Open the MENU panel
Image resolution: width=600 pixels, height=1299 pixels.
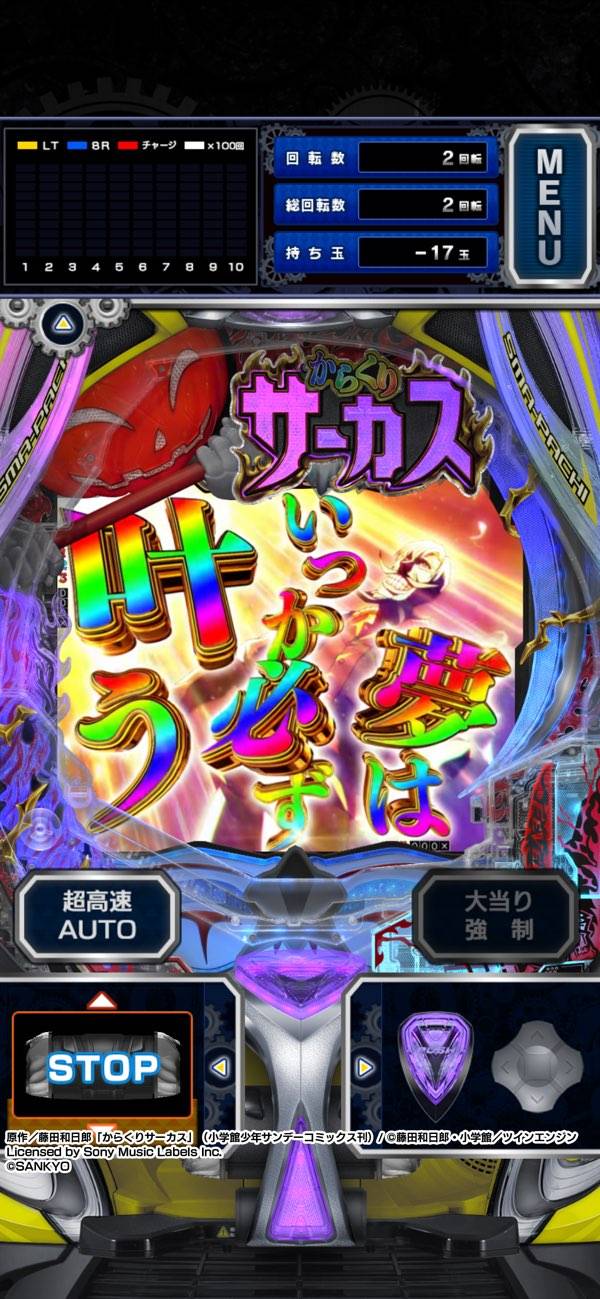point(549,207)
